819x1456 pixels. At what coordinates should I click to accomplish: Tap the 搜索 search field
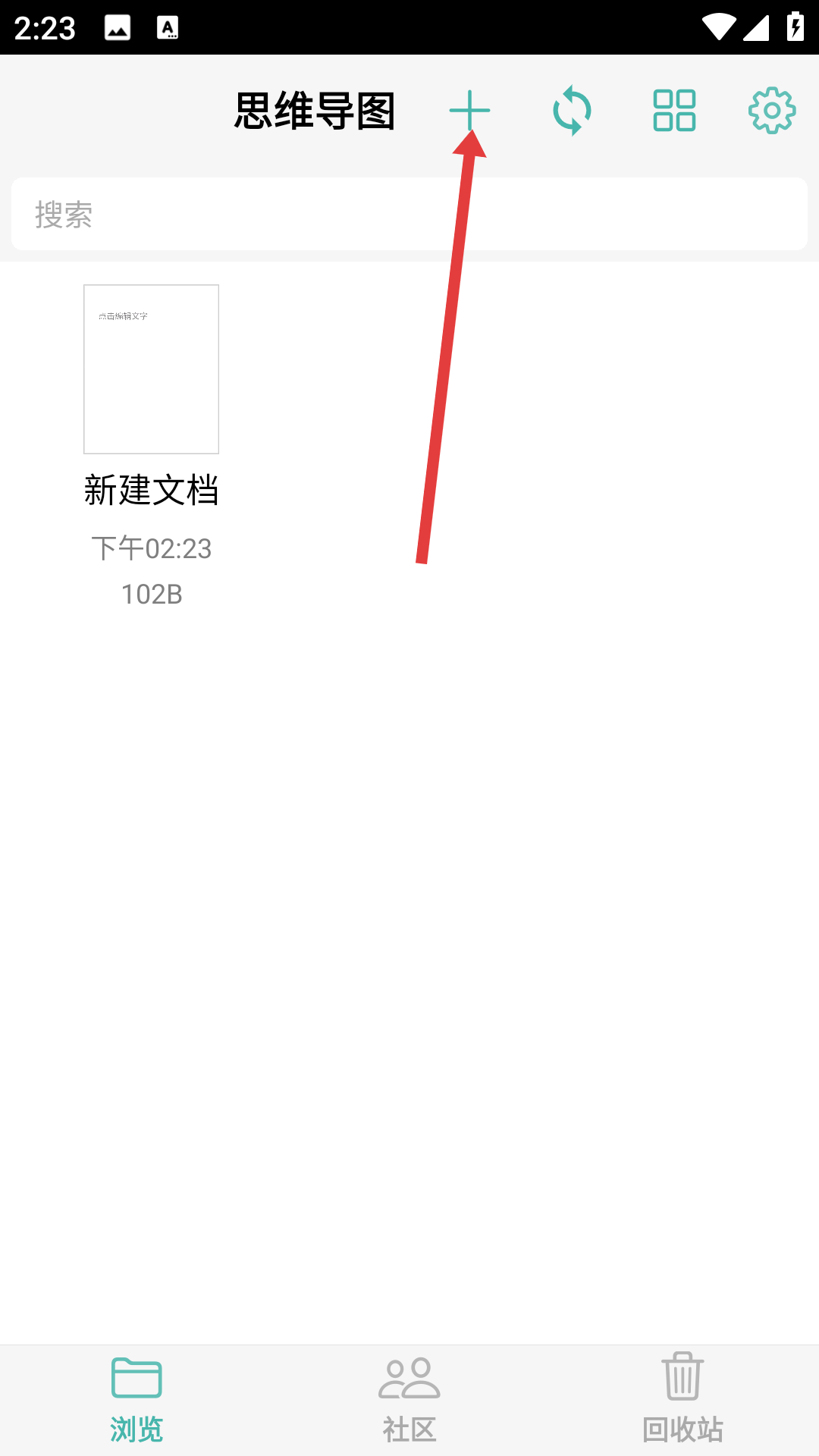click(409, 215)
